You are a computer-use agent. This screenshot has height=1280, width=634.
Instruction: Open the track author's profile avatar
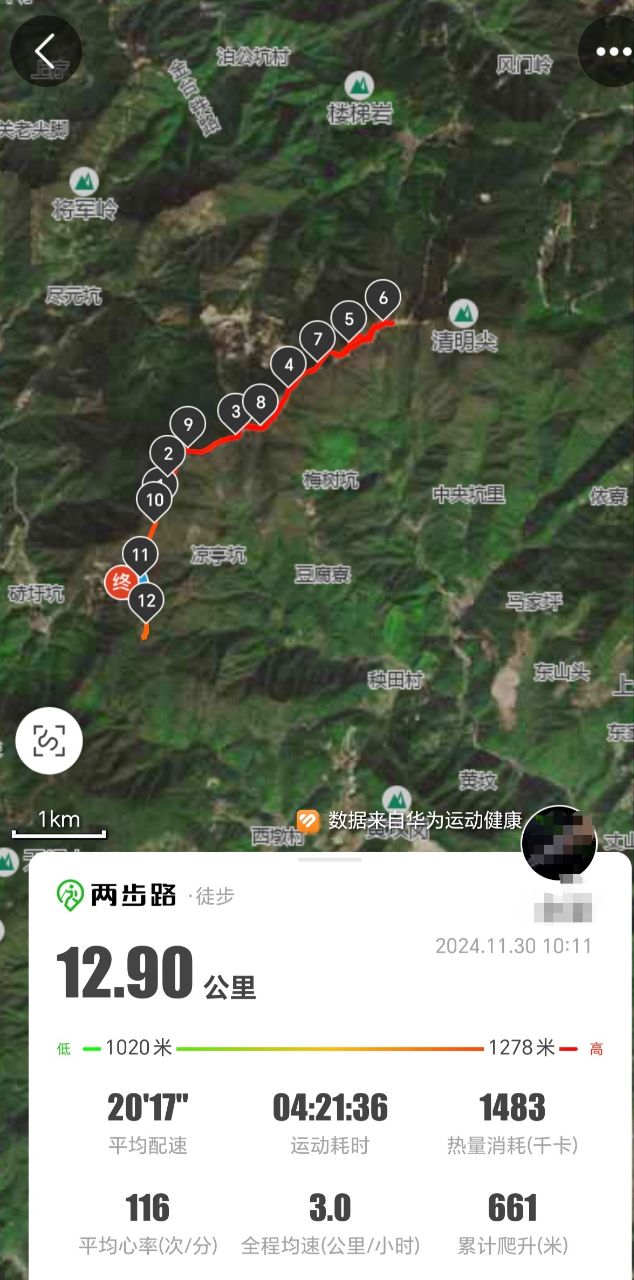coord(559,843)
